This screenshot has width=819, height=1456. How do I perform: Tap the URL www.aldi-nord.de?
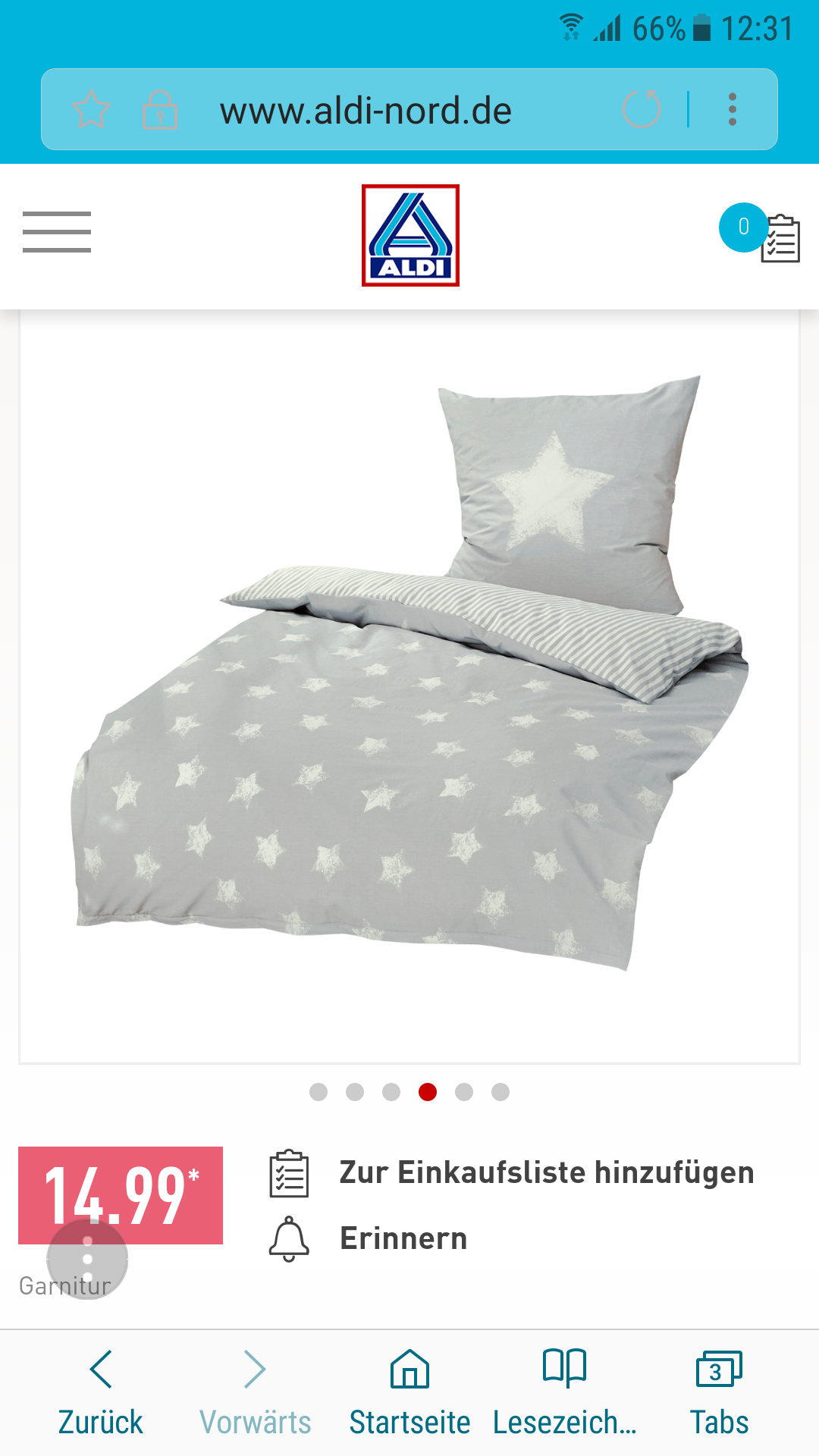[x=366, y=111]
